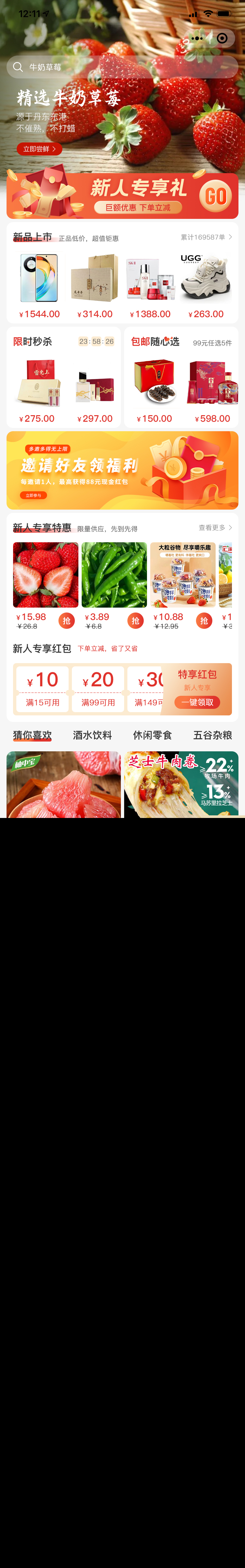Open 查看更多 in 新人专享特惠
The width and height of the screenshot is (245, 1568).
tap(215, 528)
